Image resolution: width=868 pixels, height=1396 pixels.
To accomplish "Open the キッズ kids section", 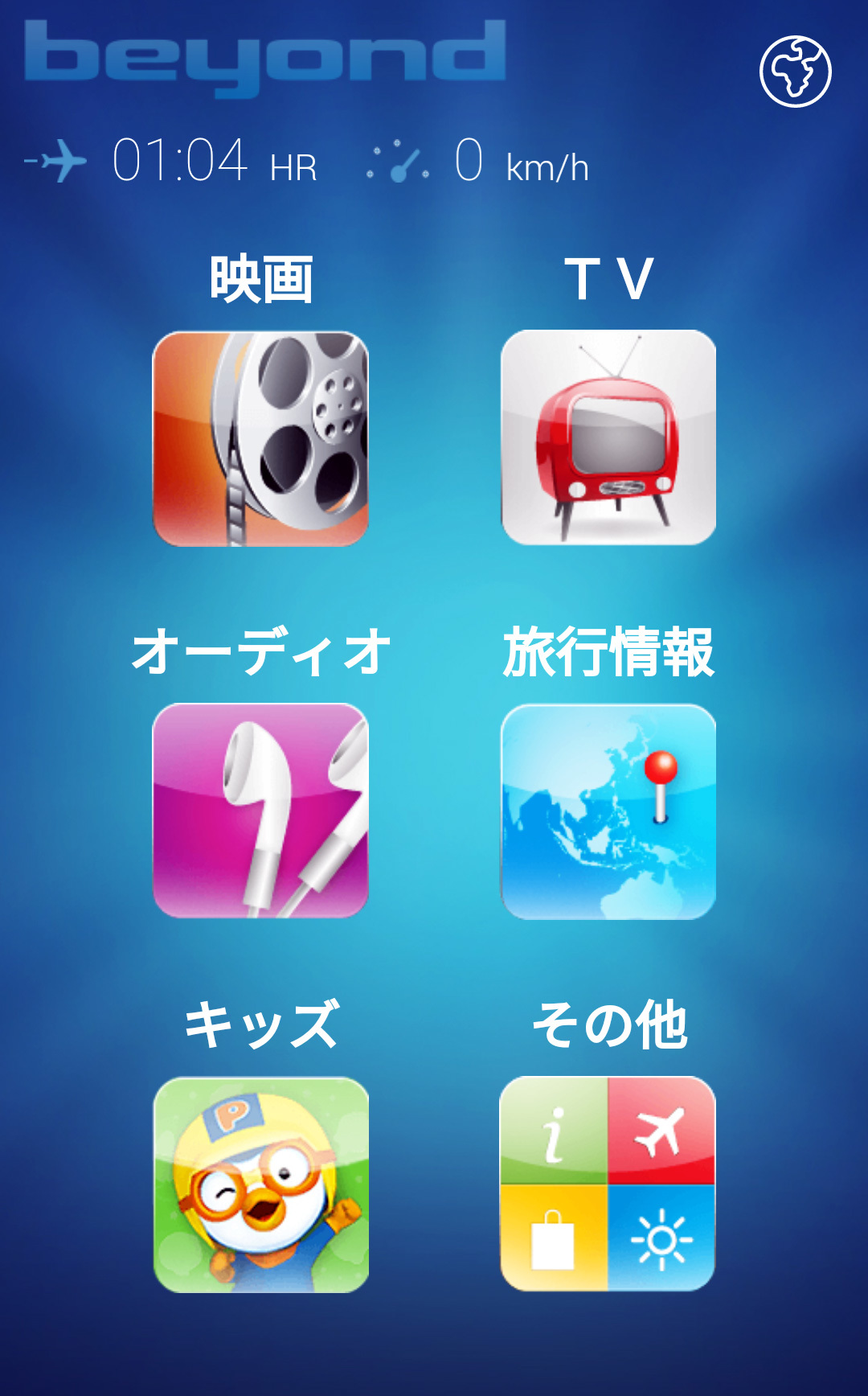I will (260, 1185).
